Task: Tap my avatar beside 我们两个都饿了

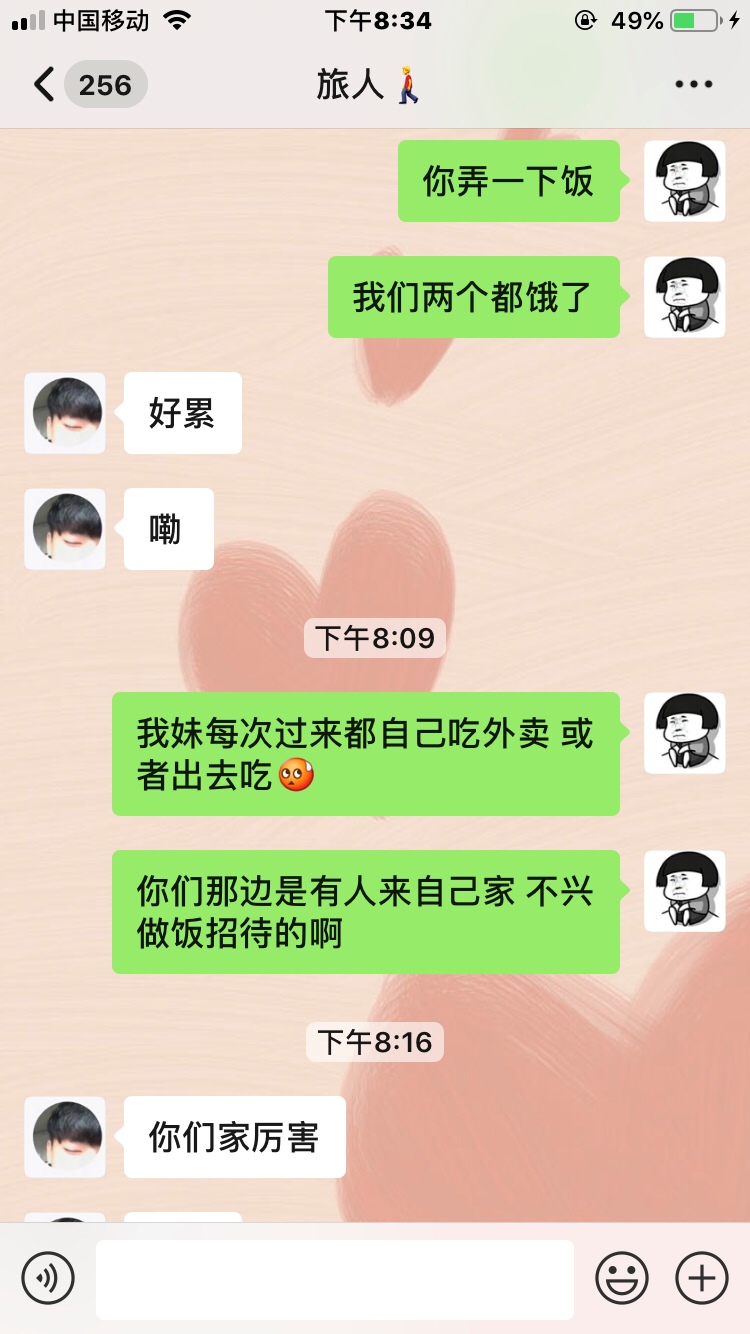Action: 684,297
